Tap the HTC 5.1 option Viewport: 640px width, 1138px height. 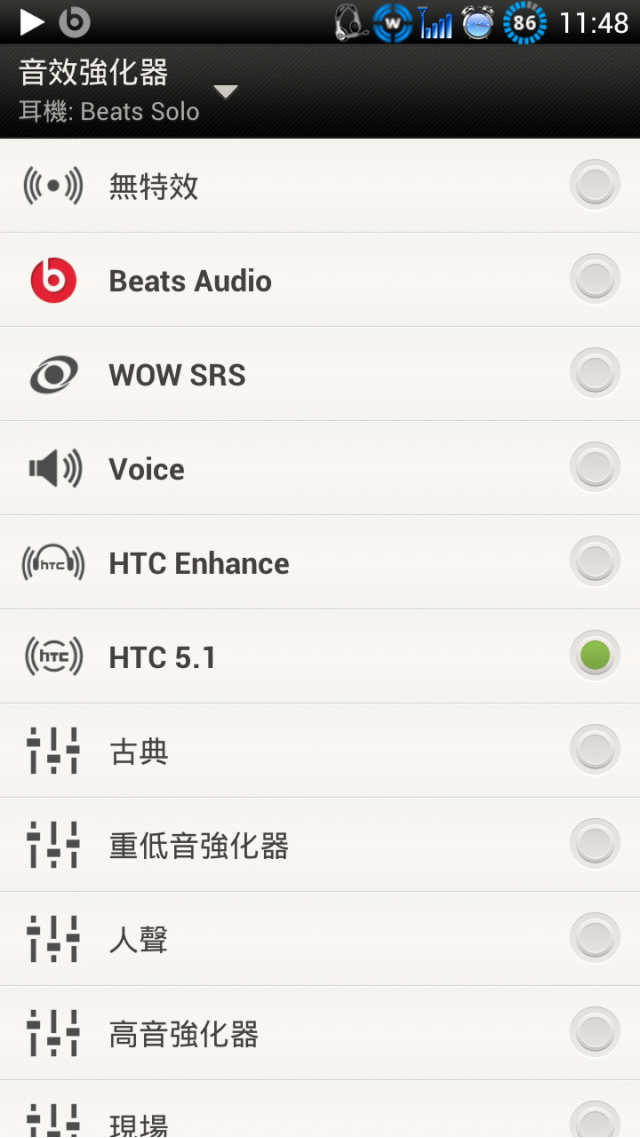click(320, 656)
